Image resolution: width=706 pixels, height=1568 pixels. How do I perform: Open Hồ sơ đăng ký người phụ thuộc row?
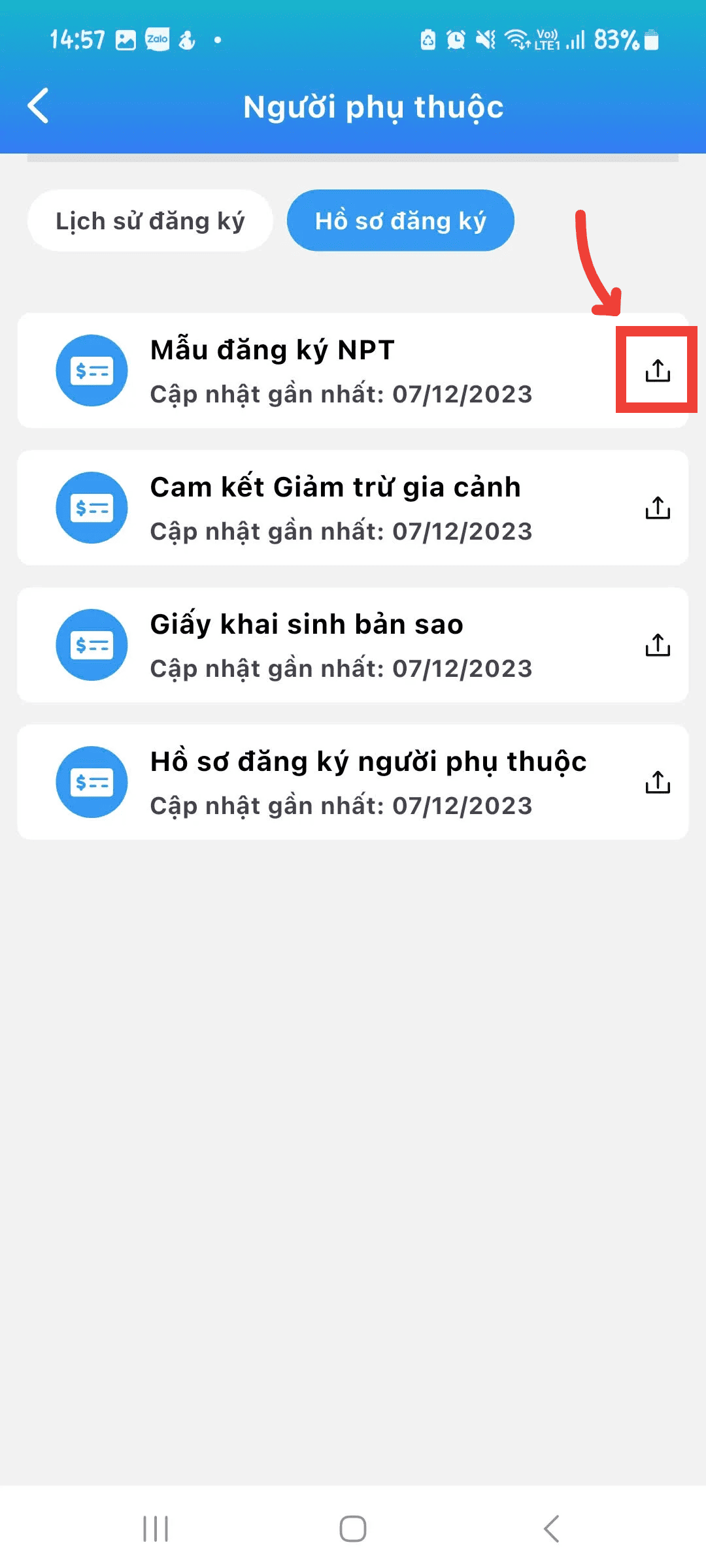pyautogui.click(x=327, y=782)
